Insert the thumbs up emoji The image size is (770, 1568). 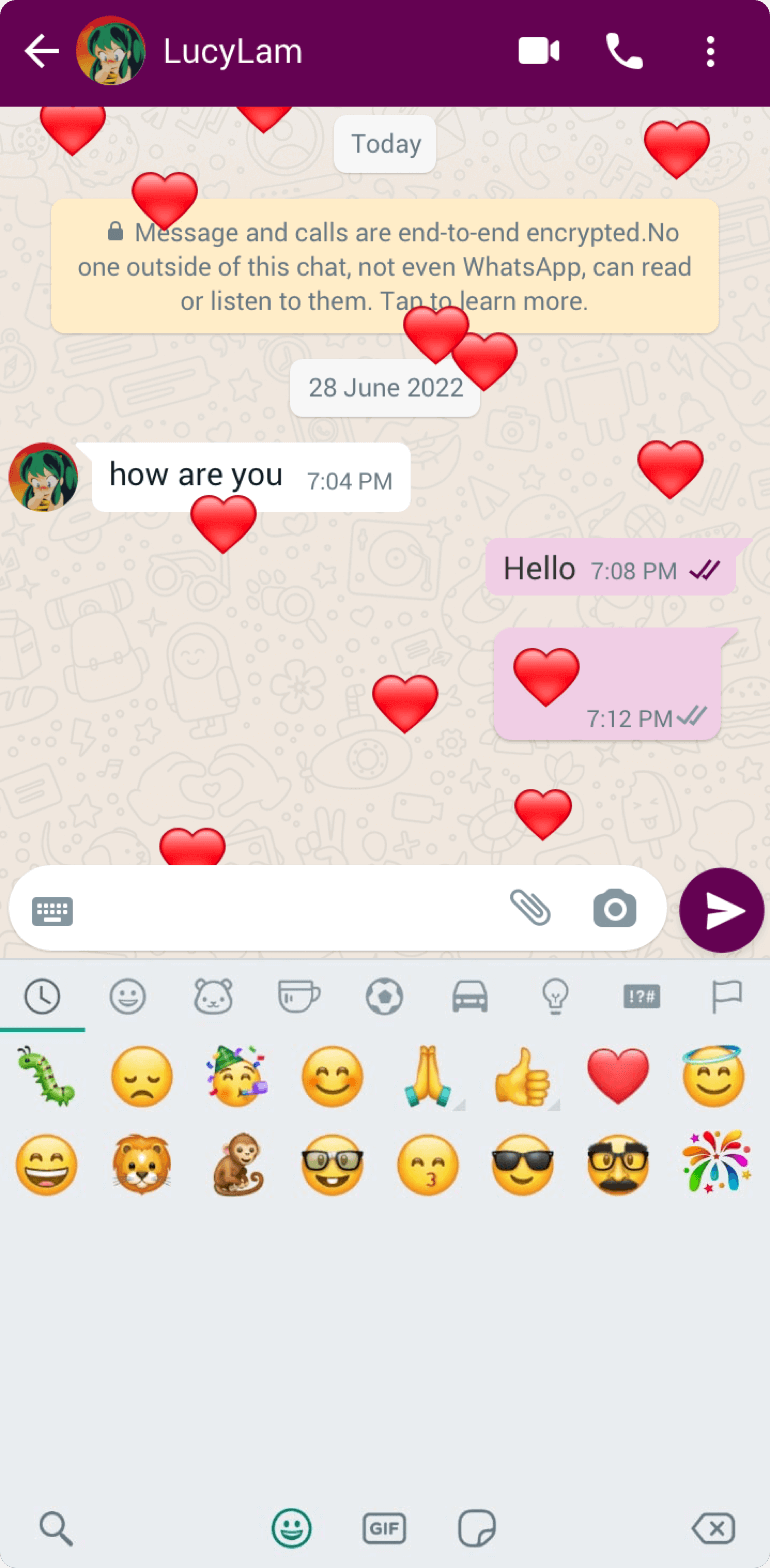(x=522, y=1078)
